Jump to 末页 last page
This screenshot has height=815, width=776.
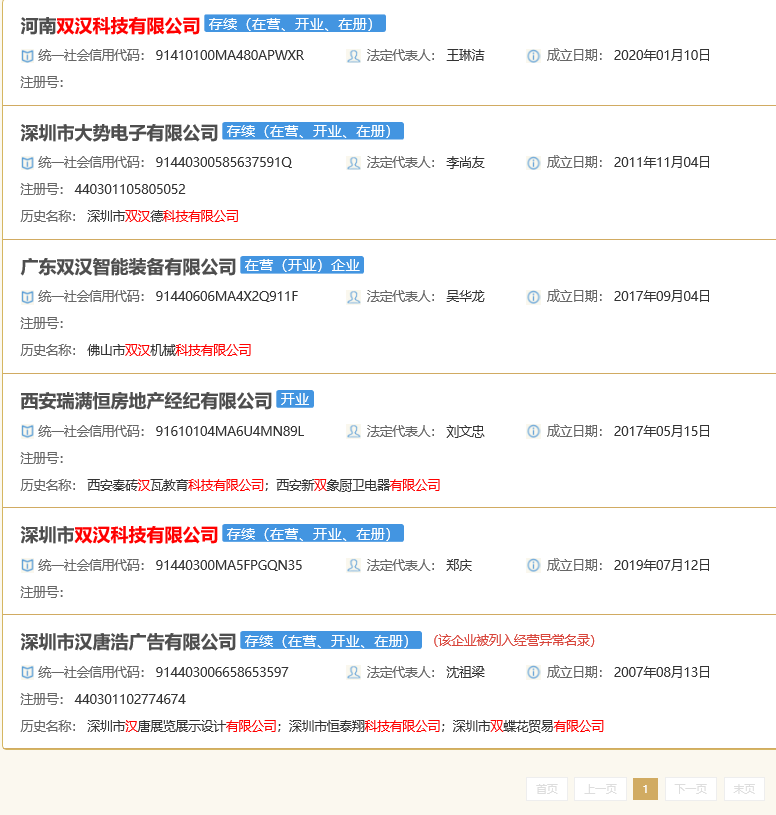744,789
